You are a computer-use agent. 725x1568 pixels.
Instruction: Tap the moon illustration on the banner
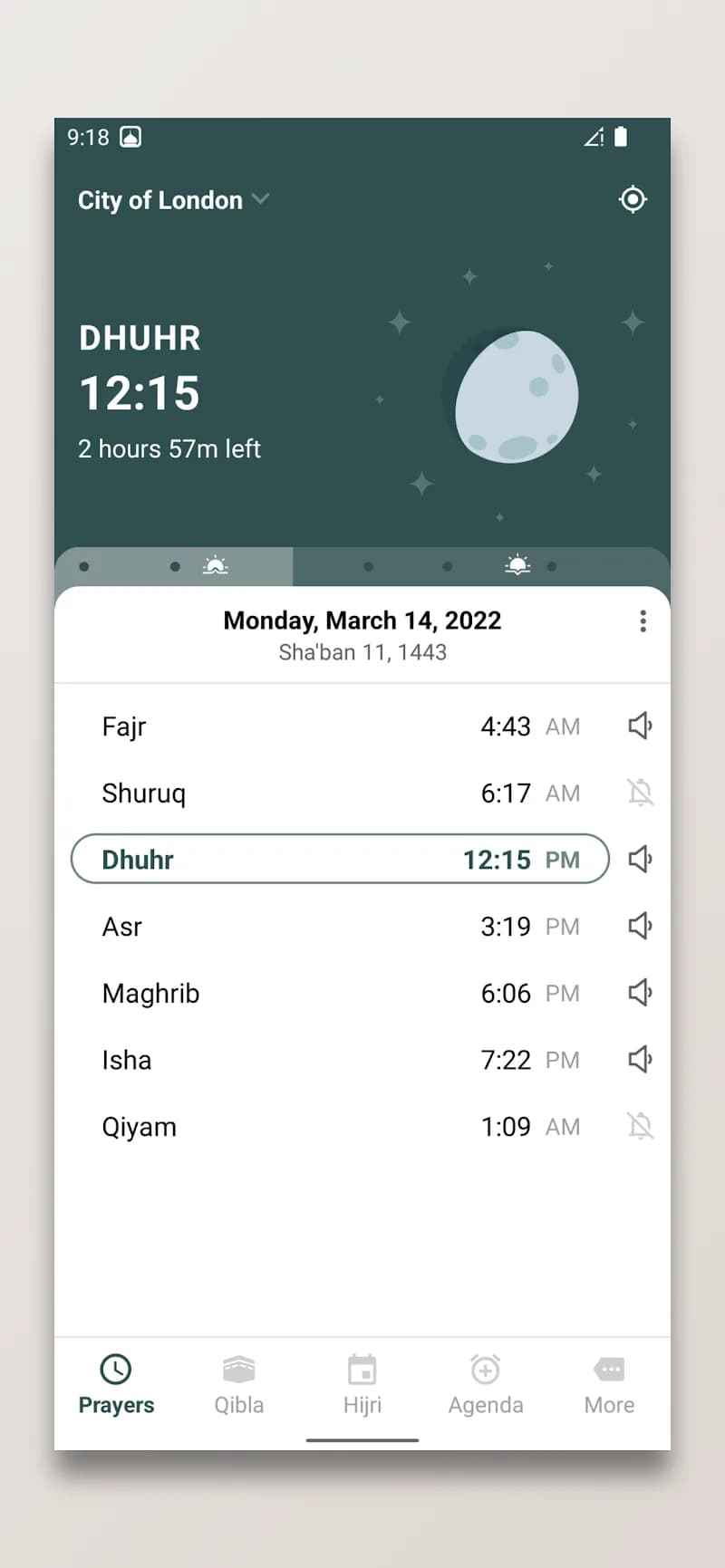coord(515,396)
